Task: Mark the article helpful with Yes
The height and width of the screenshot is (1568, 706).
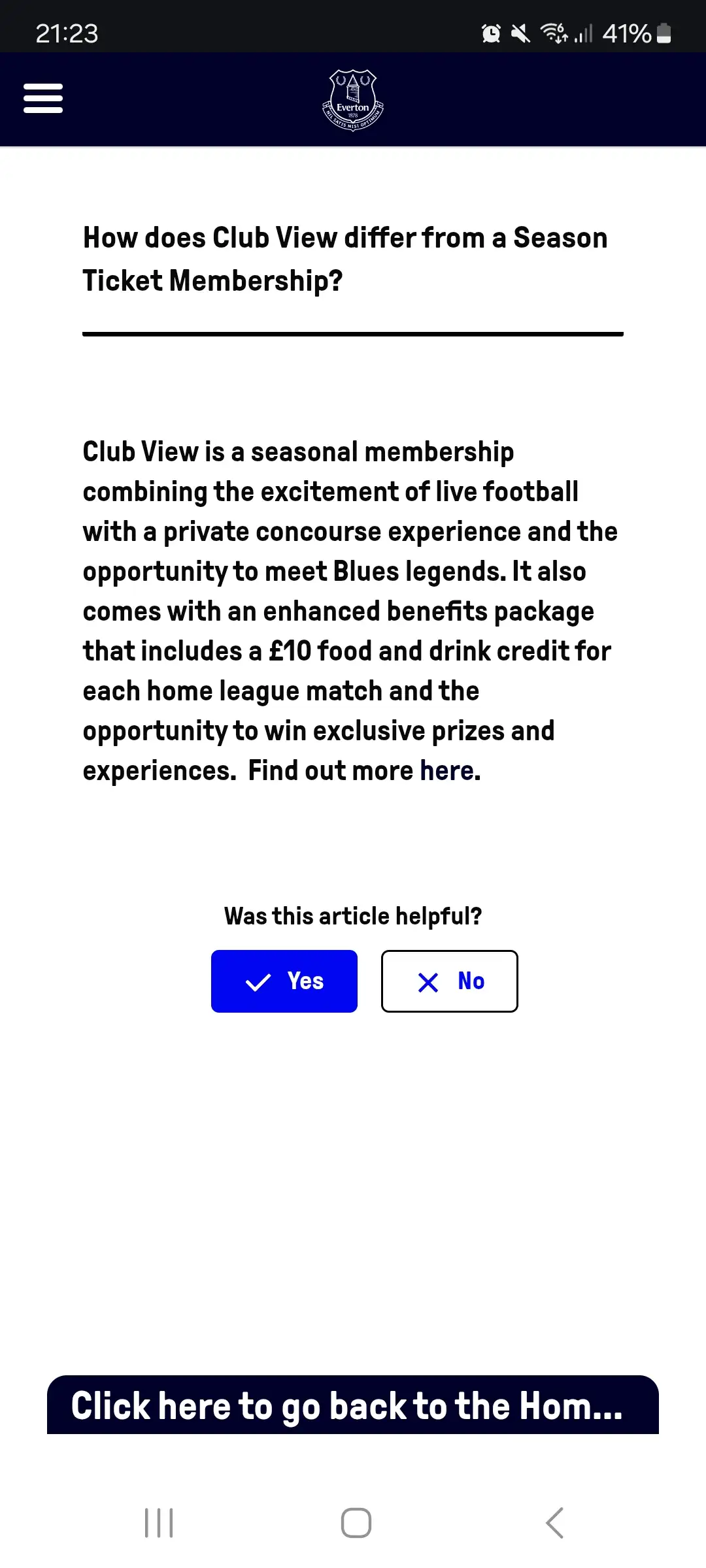Action: (x=284, y=981)
